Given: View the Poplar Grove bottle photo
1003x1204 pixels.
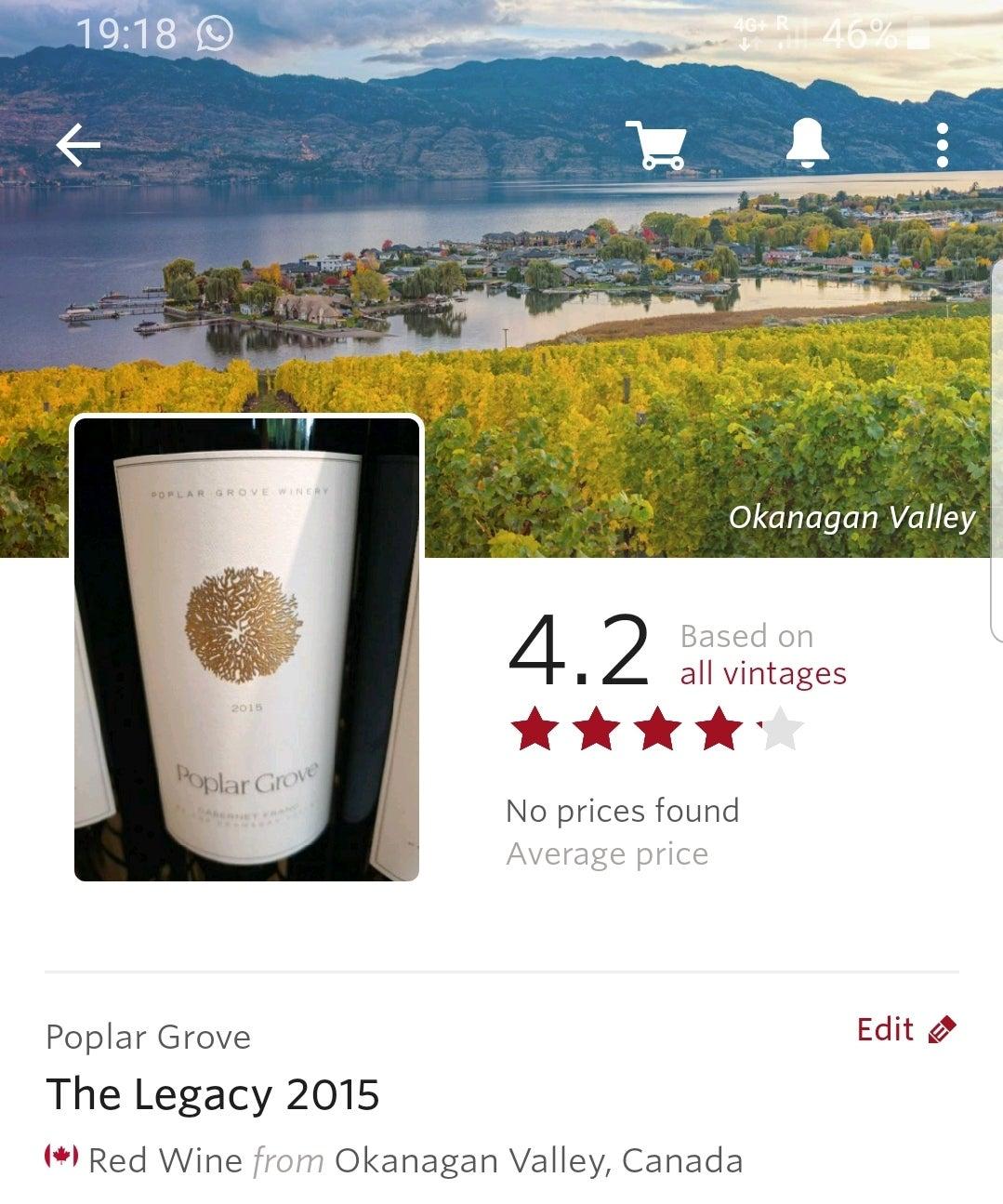Looking at the screenshot, I should click(246, 648).
